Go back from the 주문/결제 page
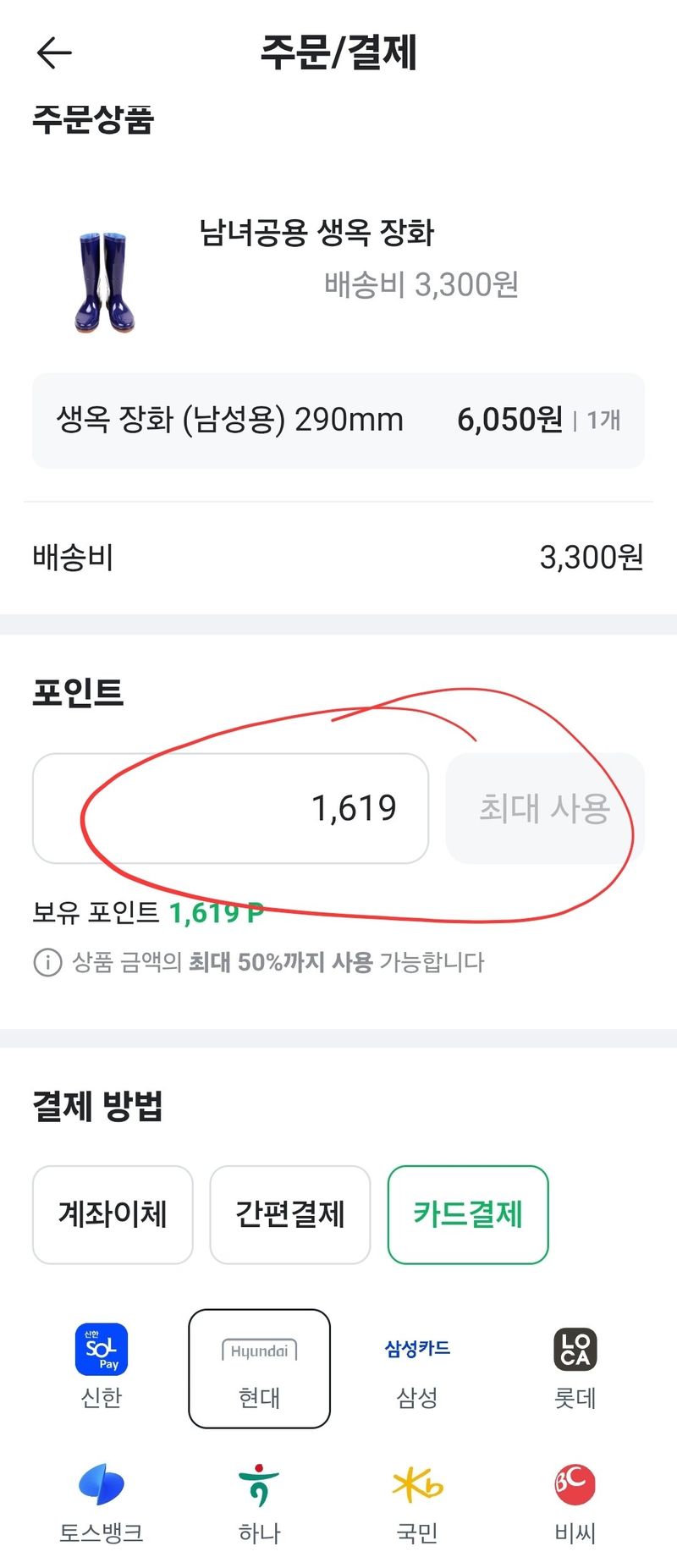Viewport: 677px width, 1568px height. [55, 52]
